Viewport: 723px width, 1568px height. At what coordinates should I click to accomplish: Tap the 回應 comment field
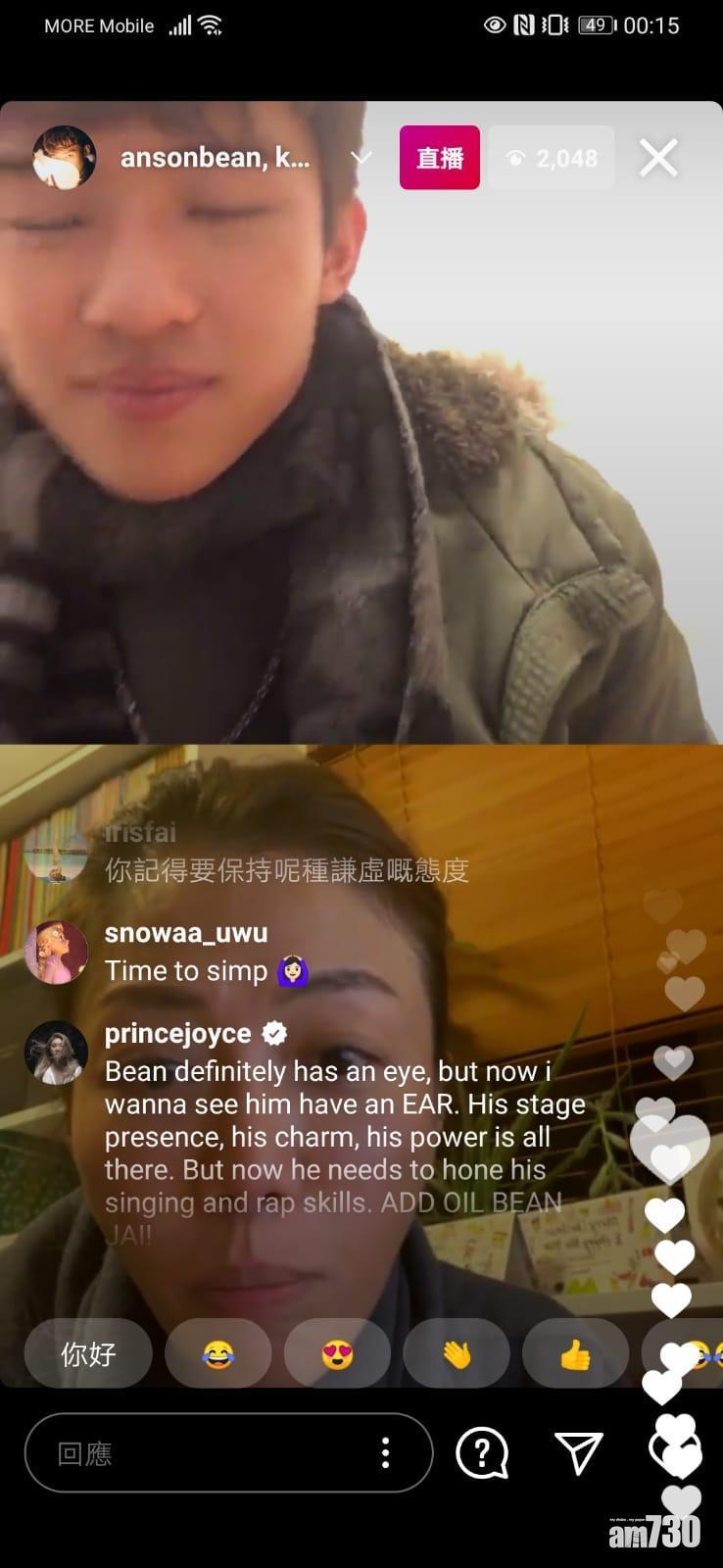(x=196, y=1452)
